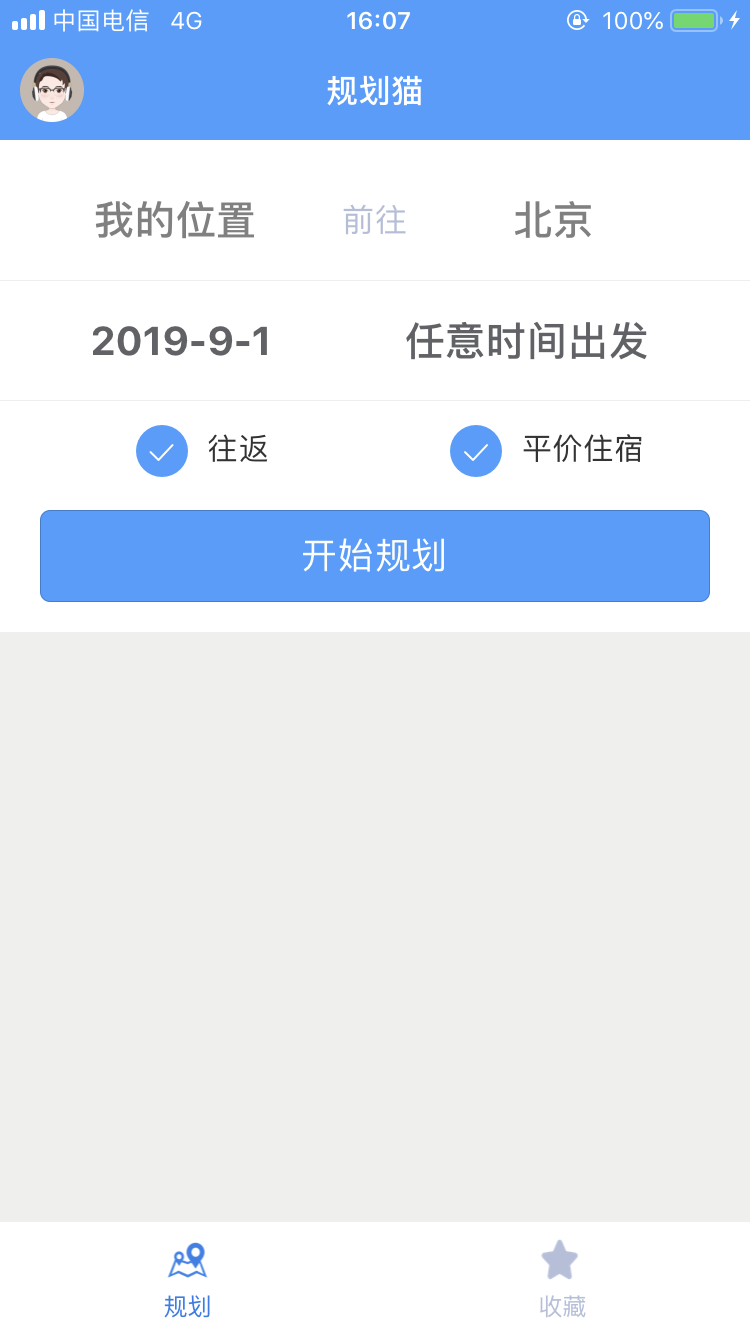
Task: Pick a different date than 2019-9-1
Action: point(181,342)
